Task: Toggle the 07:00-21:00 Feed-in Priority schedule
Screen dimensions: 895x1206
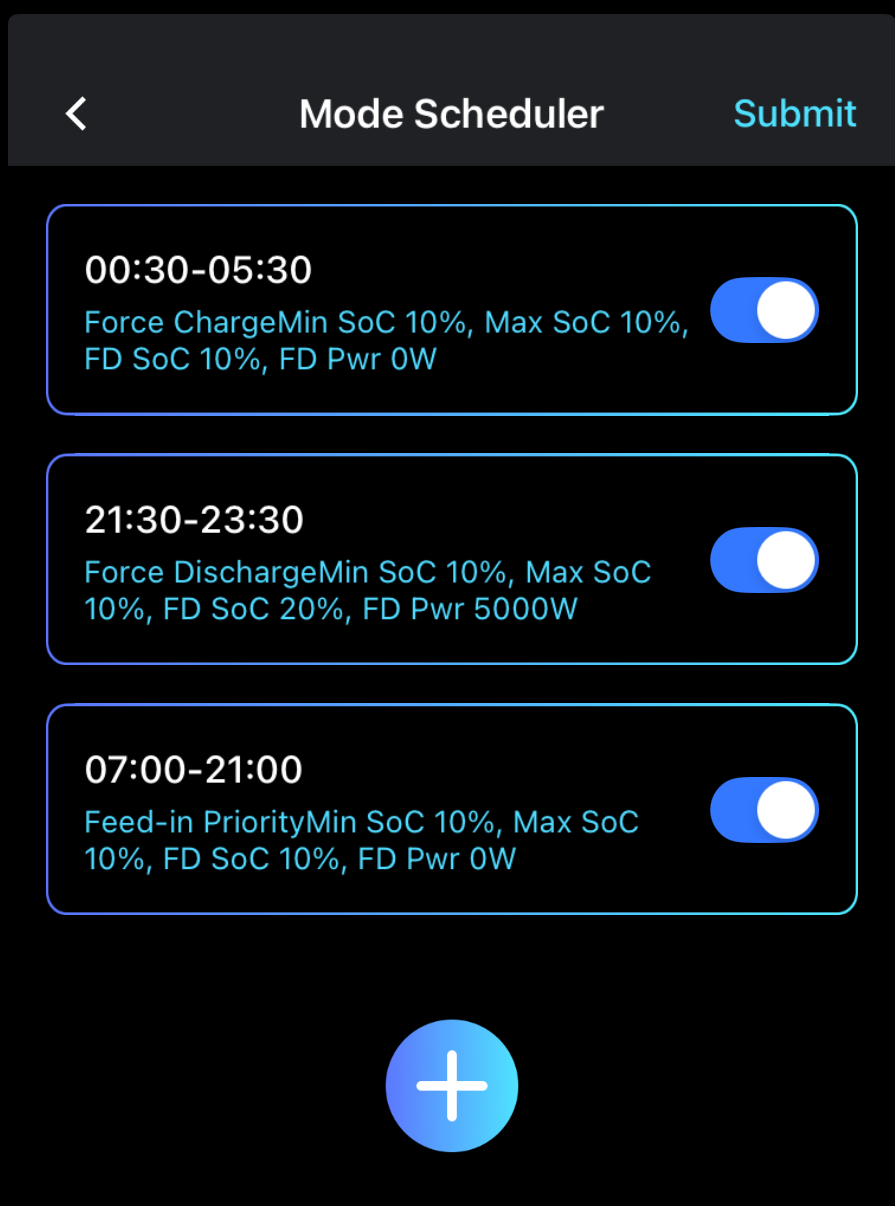Action: coord(764,810)
